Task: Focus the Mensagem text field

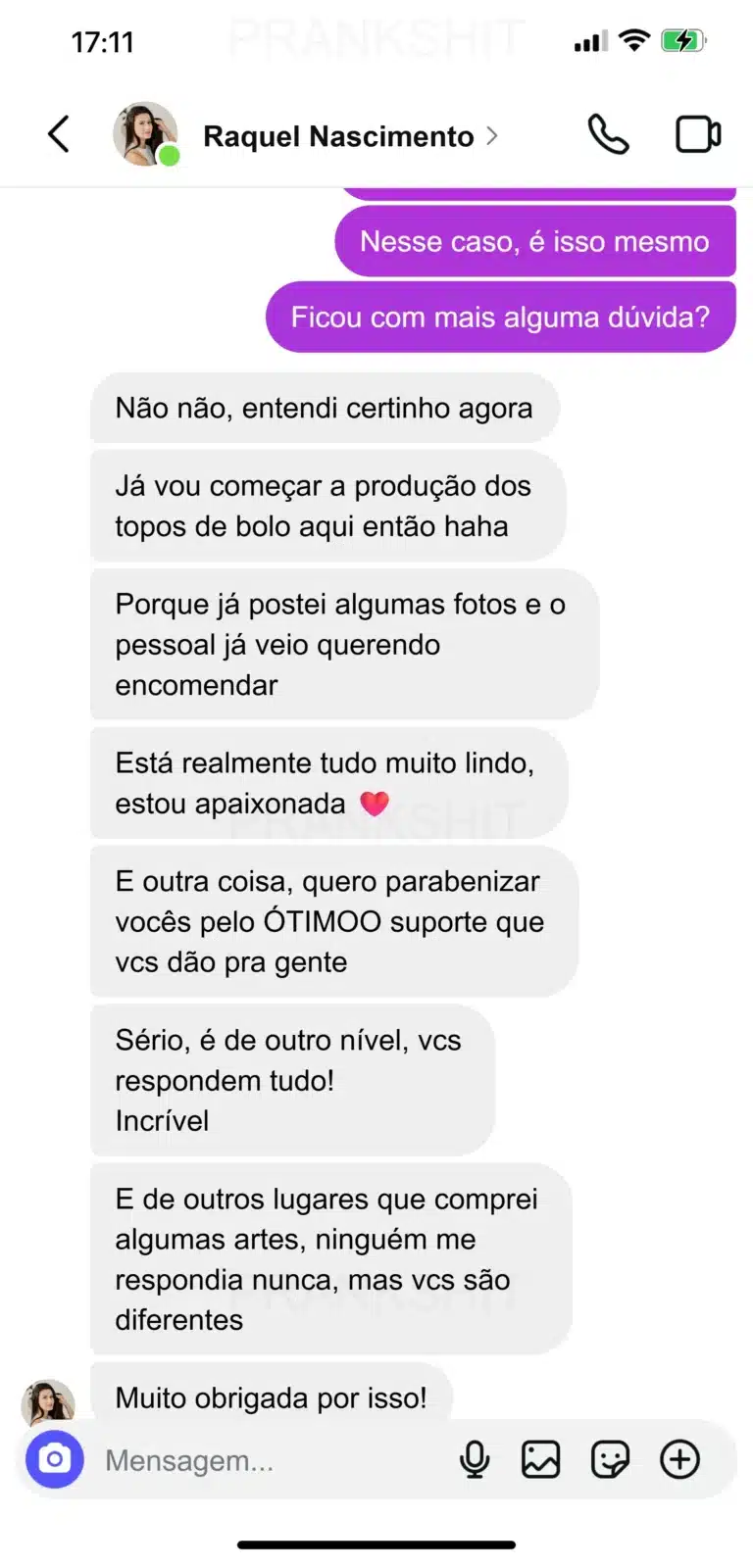Action: point(265,1460)
